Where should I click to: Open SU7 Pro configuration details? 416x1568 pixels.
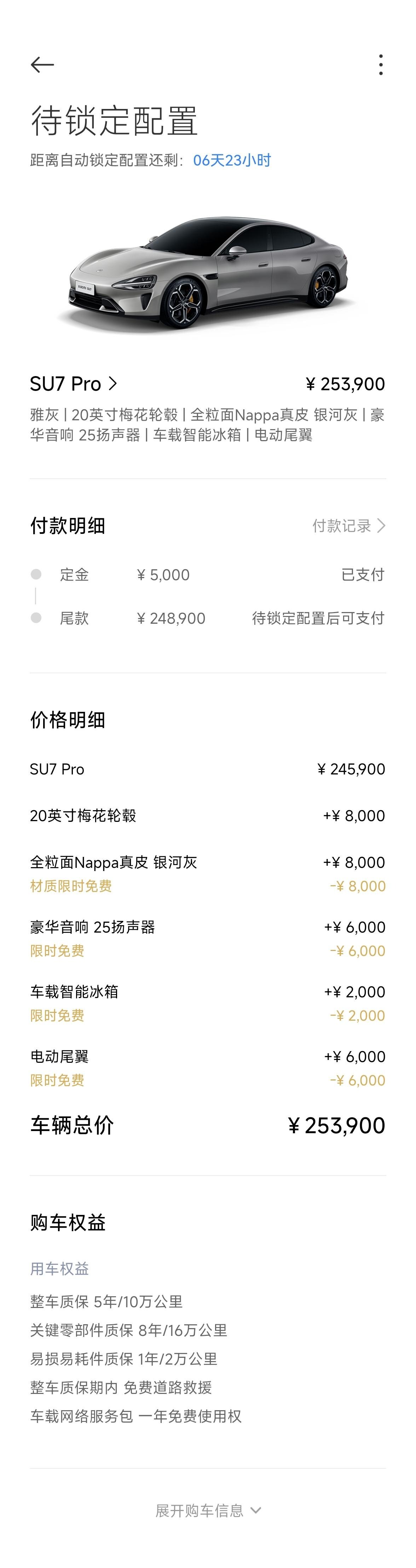click(74, 384)
